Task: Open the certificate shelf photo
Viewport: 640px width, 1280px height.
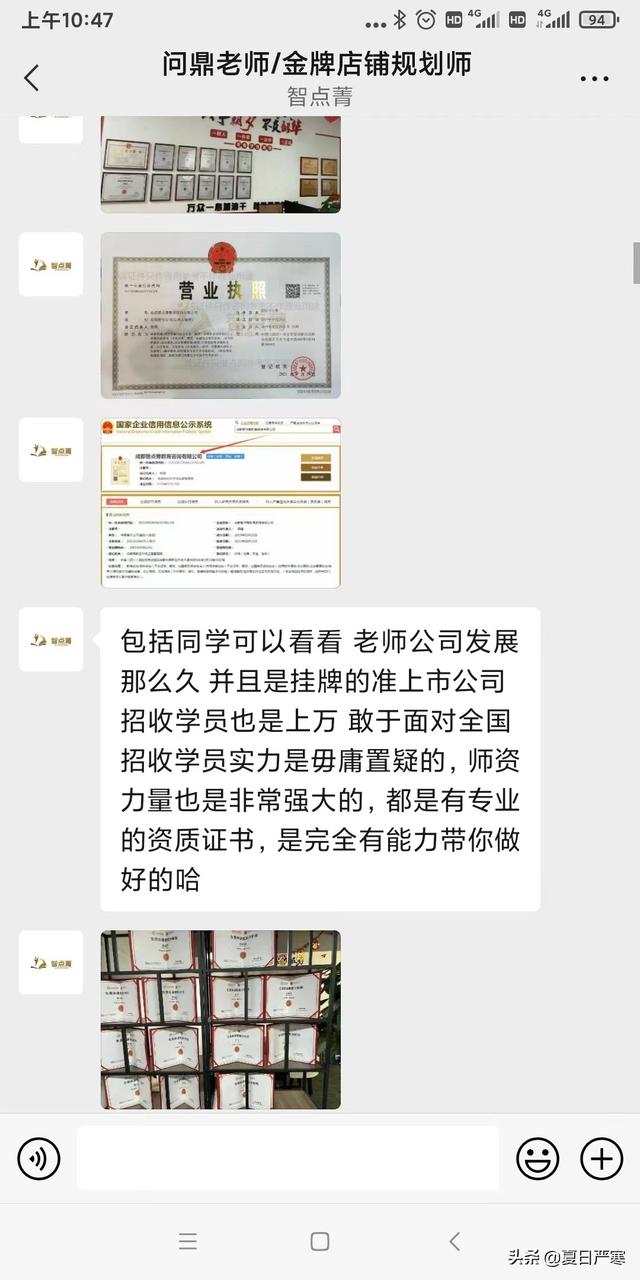Action: (220, 1019)
